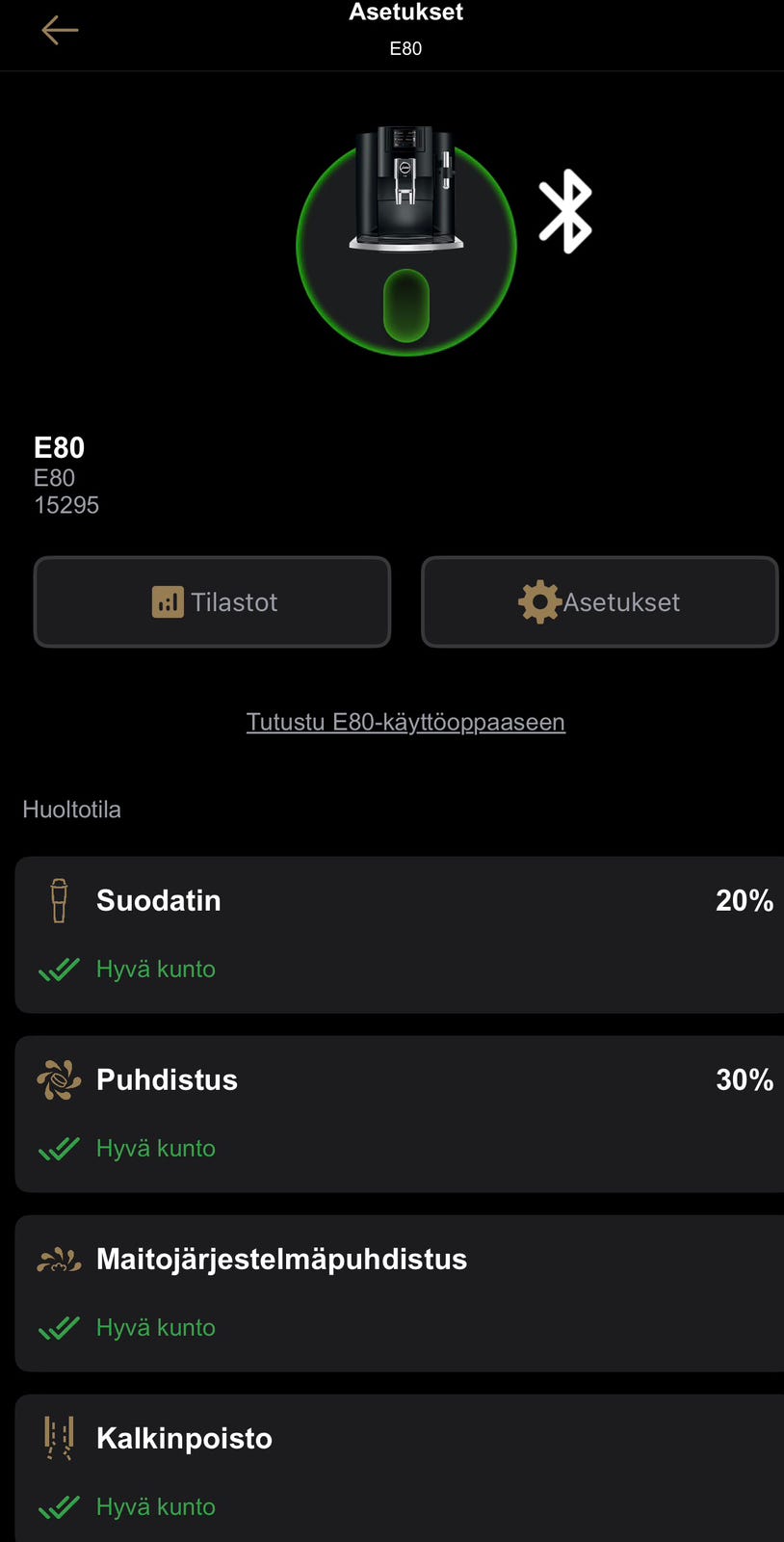Click the gear icon on Asetukset button
784x1542 pixels.
click(x=539, y=601)
